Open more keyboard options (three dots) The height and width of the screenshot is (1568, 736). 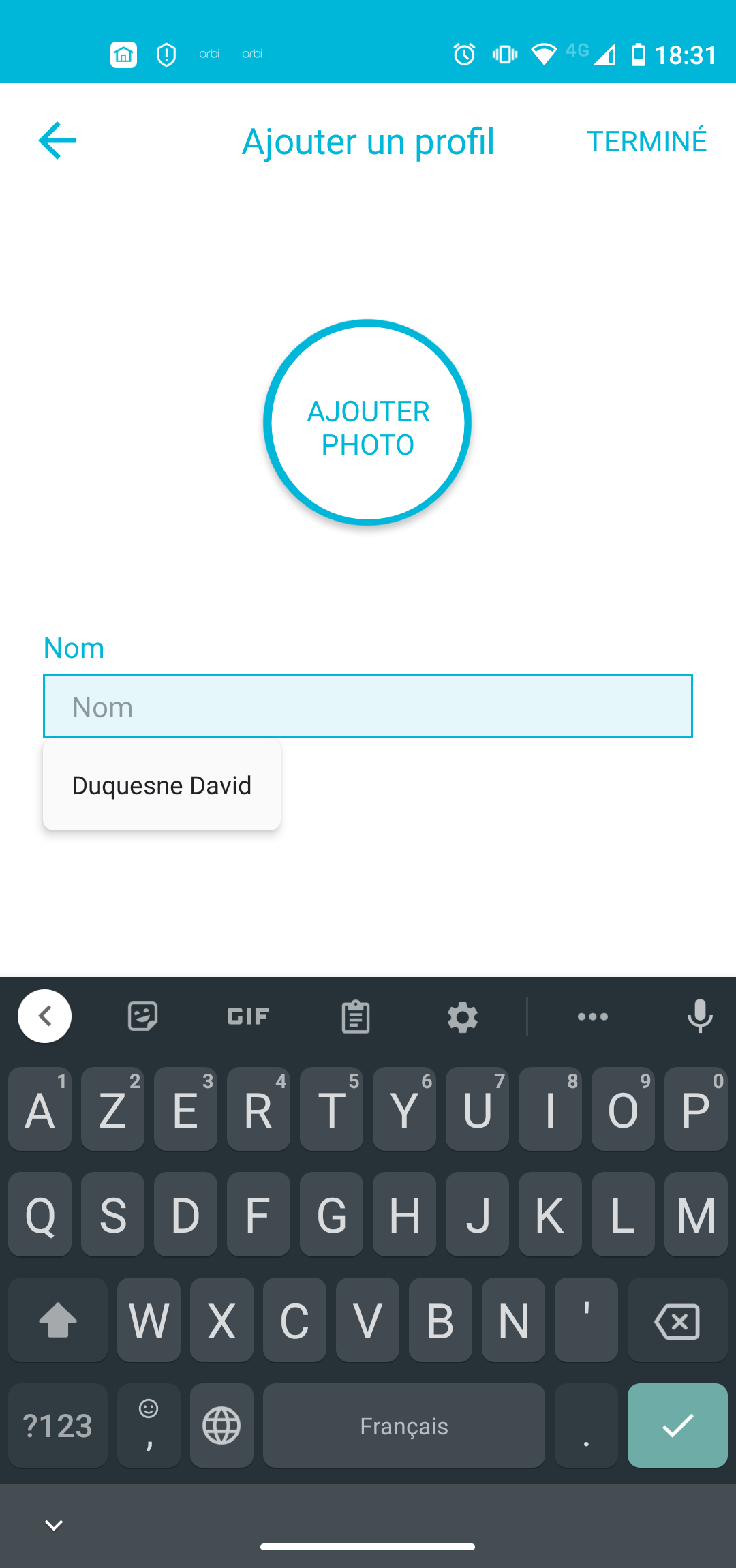(x=593, y=1016)
